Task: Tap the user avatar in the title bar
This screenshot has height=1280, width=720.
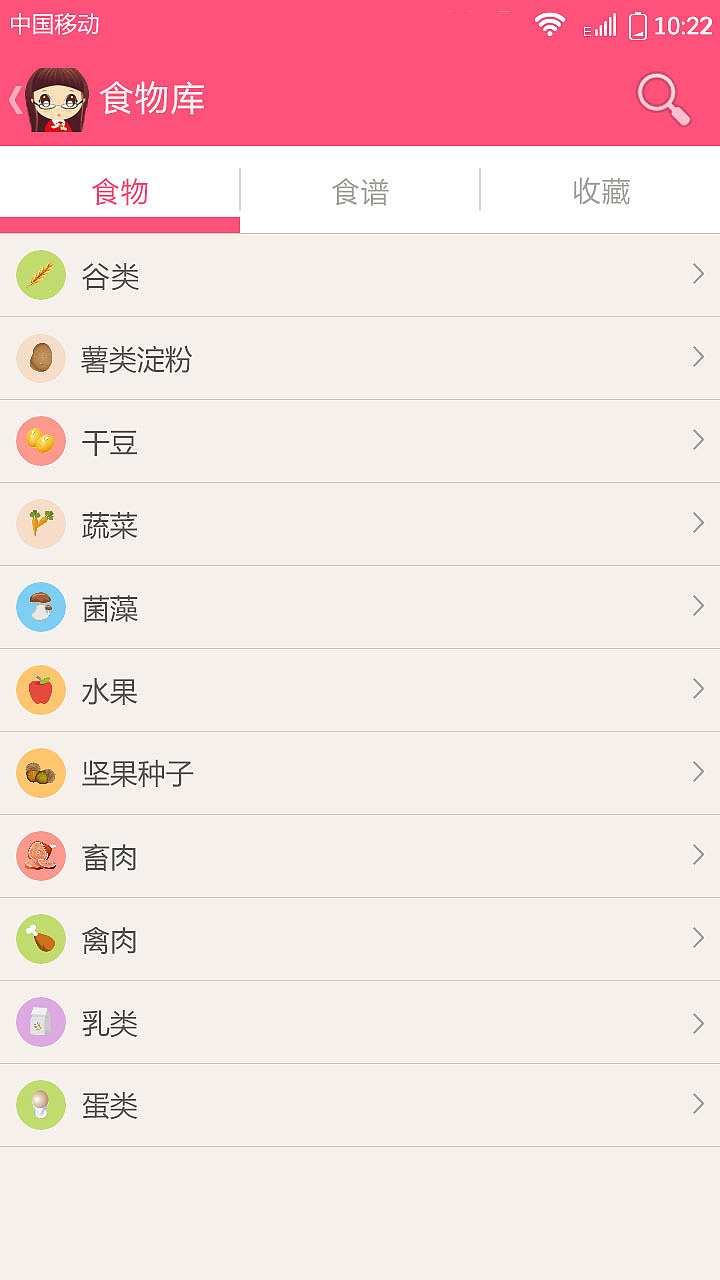Action: pyautogui.click(x=57, y=99)
